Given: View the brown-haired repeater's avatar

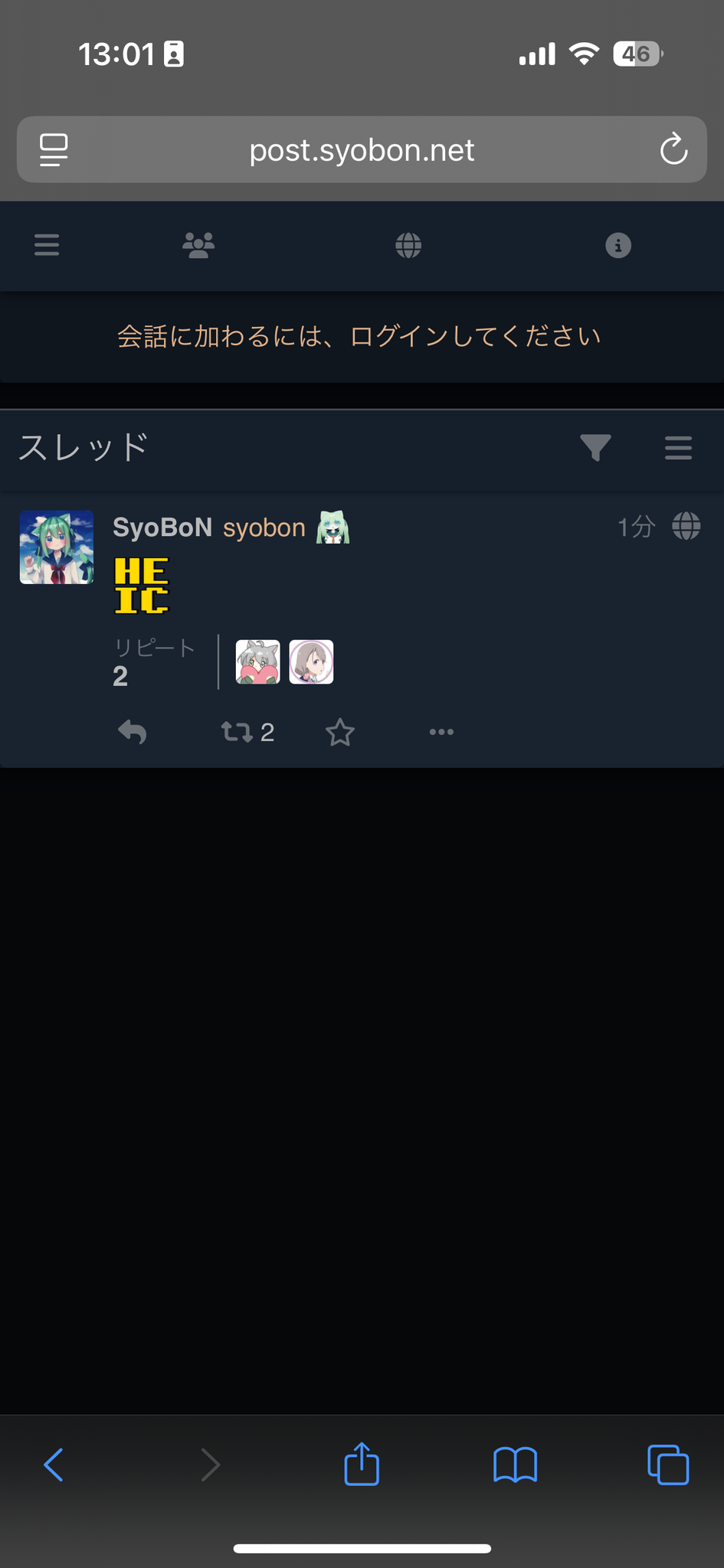Looking at the screenshot, I should pyautogui.click(x=311, y=661).
